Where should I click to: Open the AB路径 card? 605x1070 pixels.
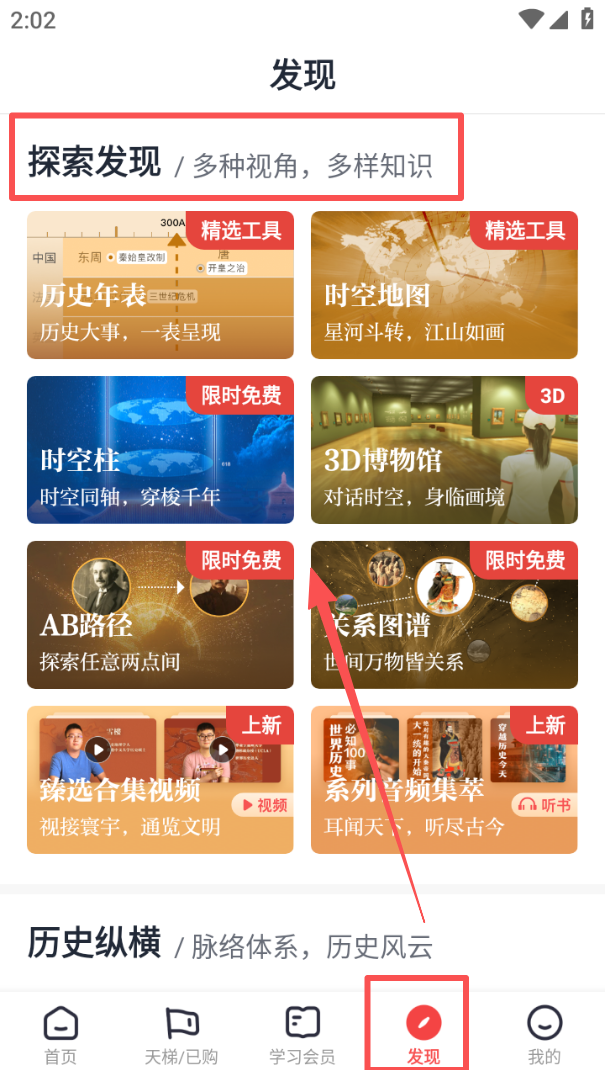point(160,615)
